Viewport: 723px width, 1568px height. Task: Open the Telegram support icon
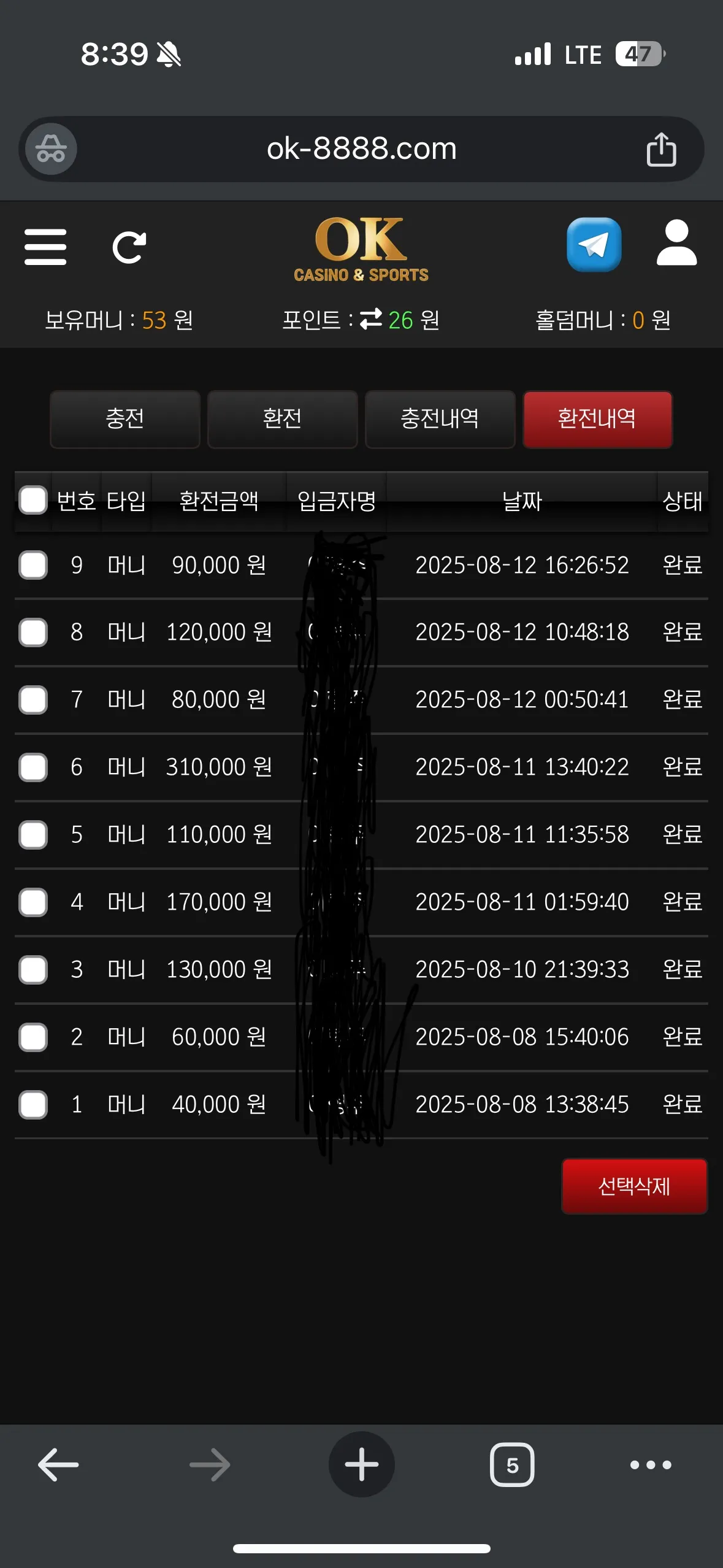coord(594,244)
